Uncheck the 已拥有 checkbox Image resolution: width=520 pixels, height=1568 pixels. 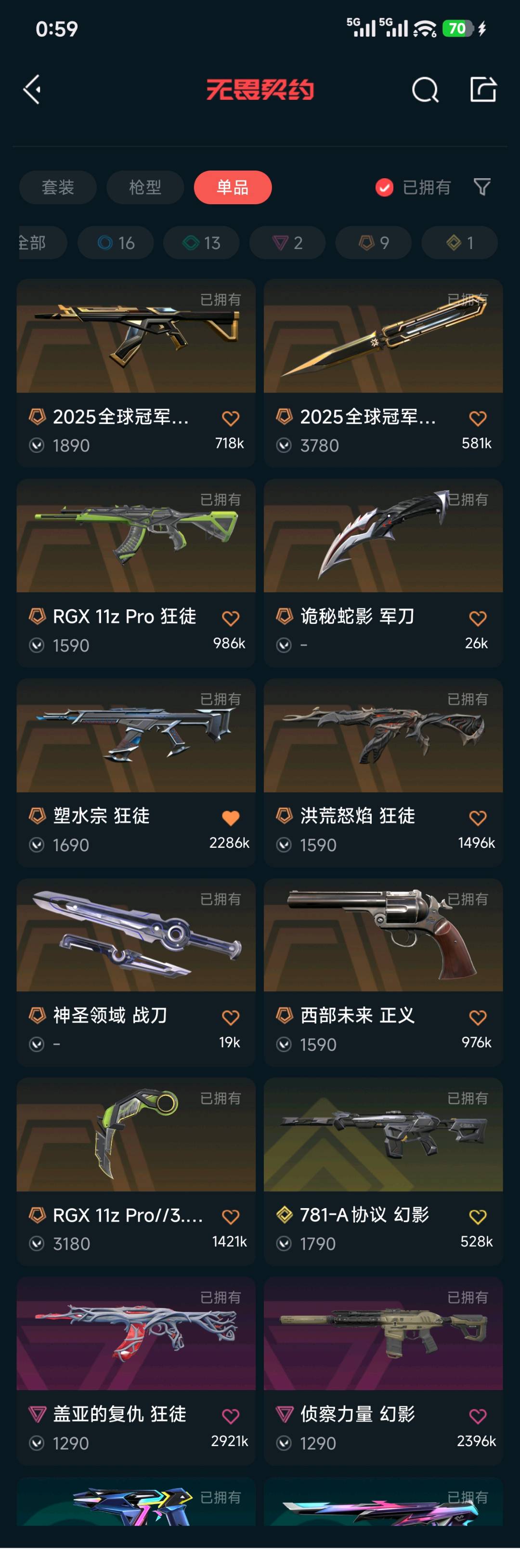[x=384, y=187]
